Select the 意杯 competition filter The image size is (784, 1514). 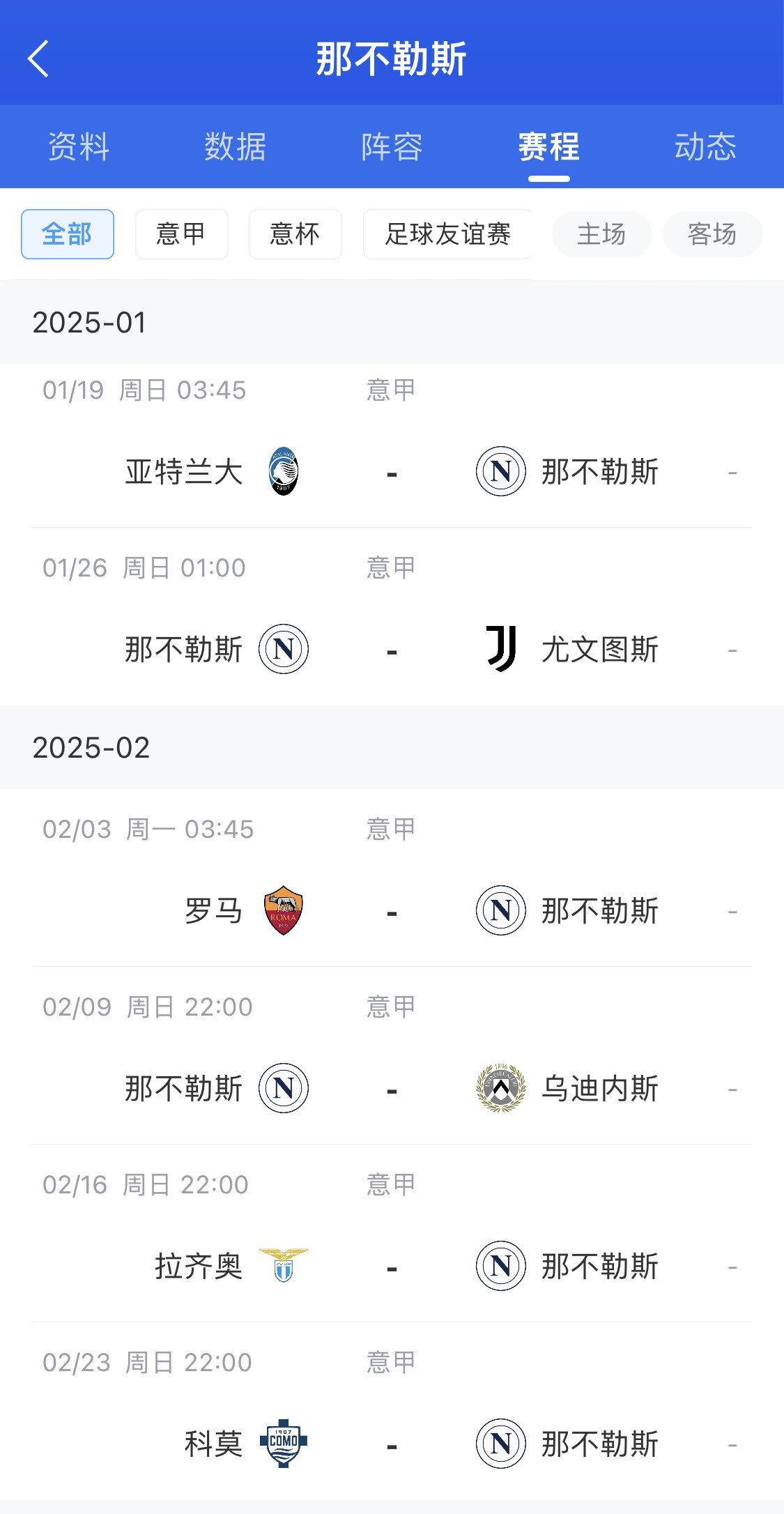coord(295,234)
